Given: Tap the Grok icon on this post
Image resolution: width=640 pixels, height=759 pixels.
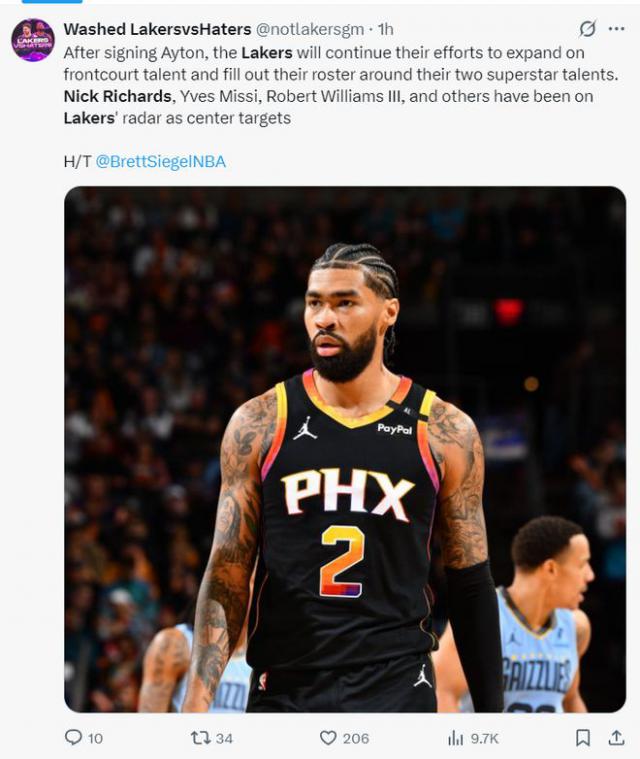Looking at the screenshot, I should click(588, 29).
